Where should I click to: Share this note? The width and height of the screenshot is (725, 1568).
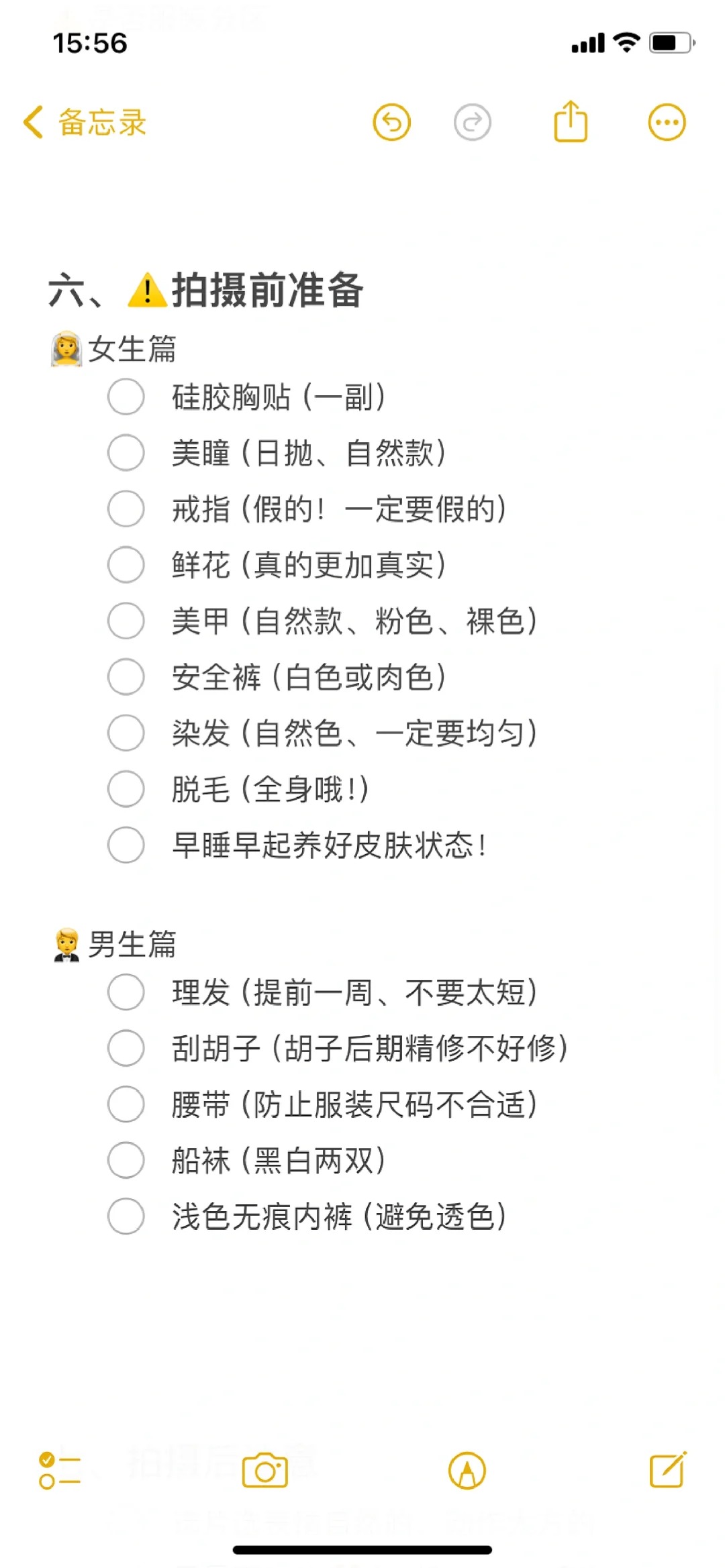tap(571, 121)
